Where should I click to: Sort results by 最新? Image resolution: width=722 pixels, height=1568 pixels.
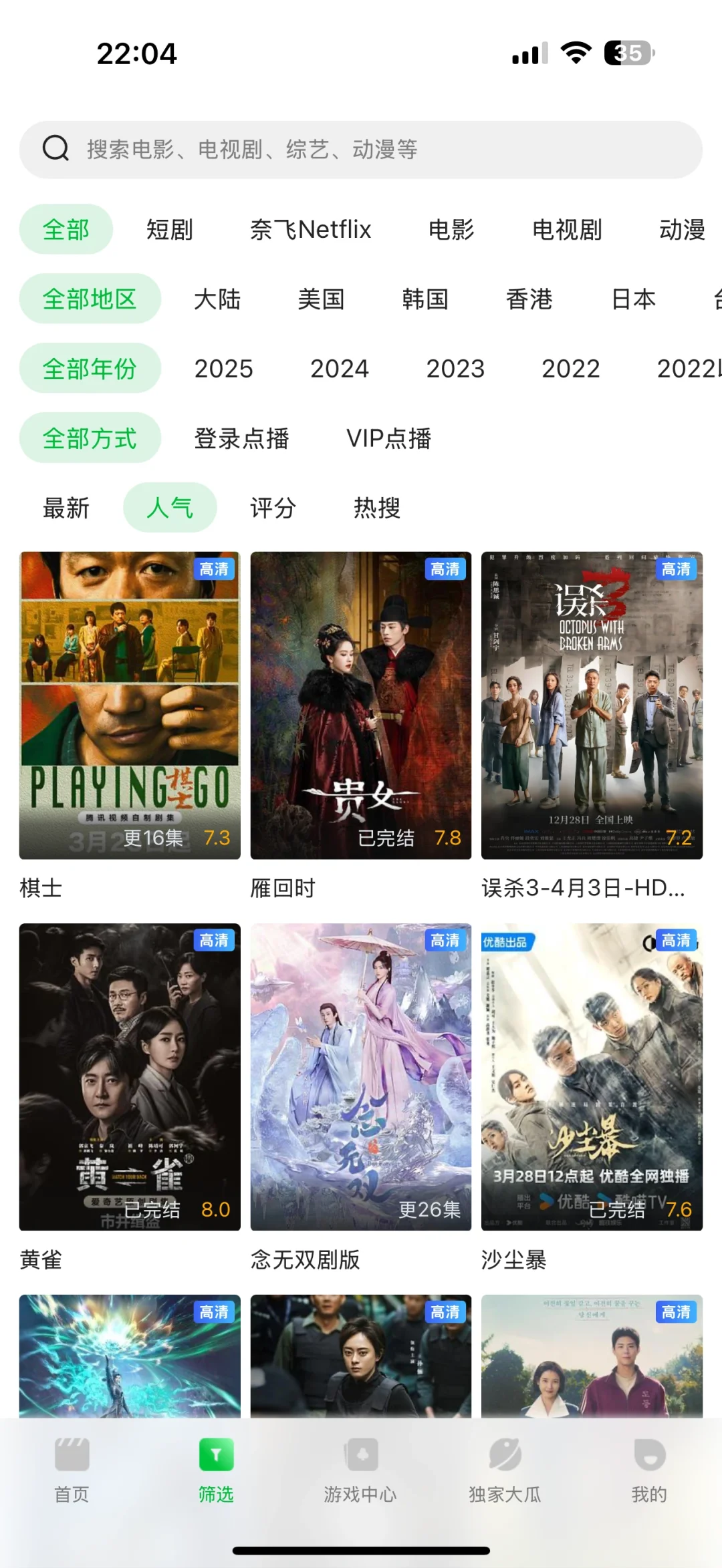pos(66,508)
